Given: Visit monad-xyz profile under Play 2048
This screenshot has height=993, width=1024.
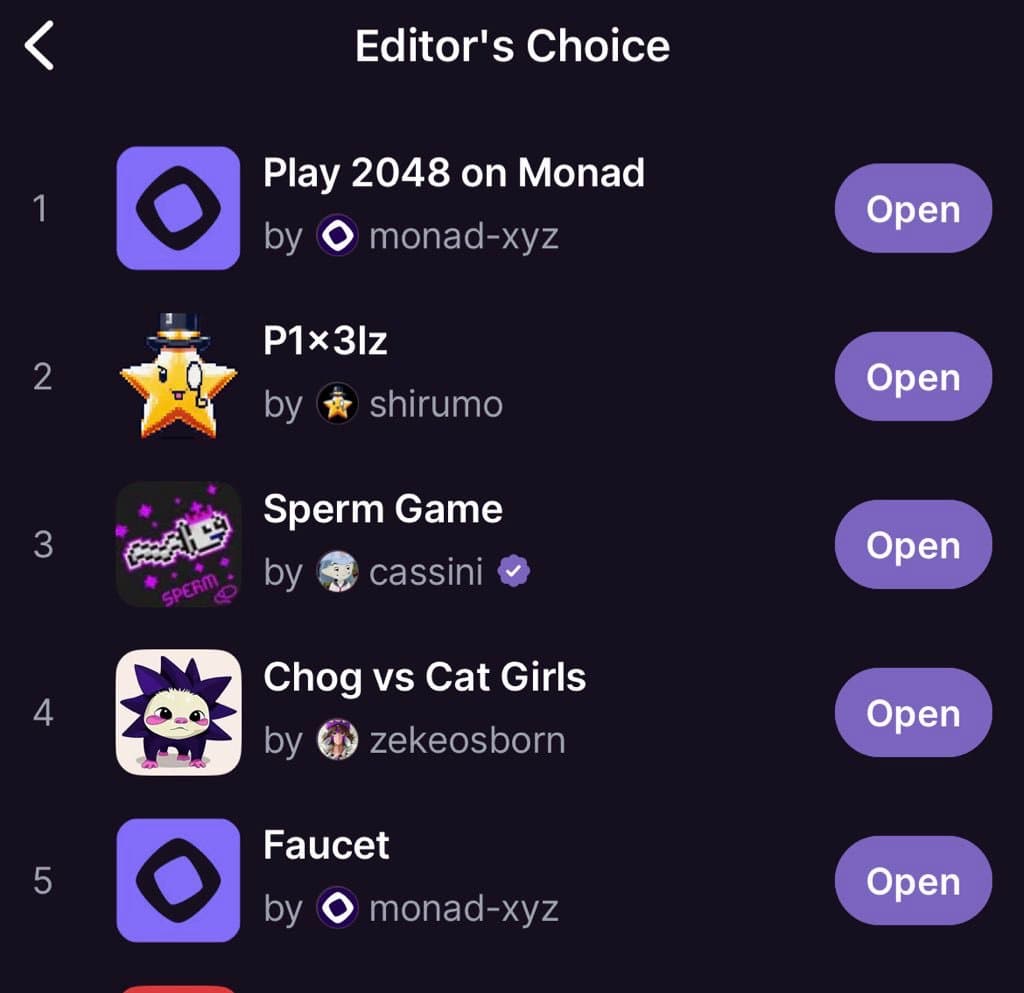Looking at the screenshot, I should coord(463,237).
